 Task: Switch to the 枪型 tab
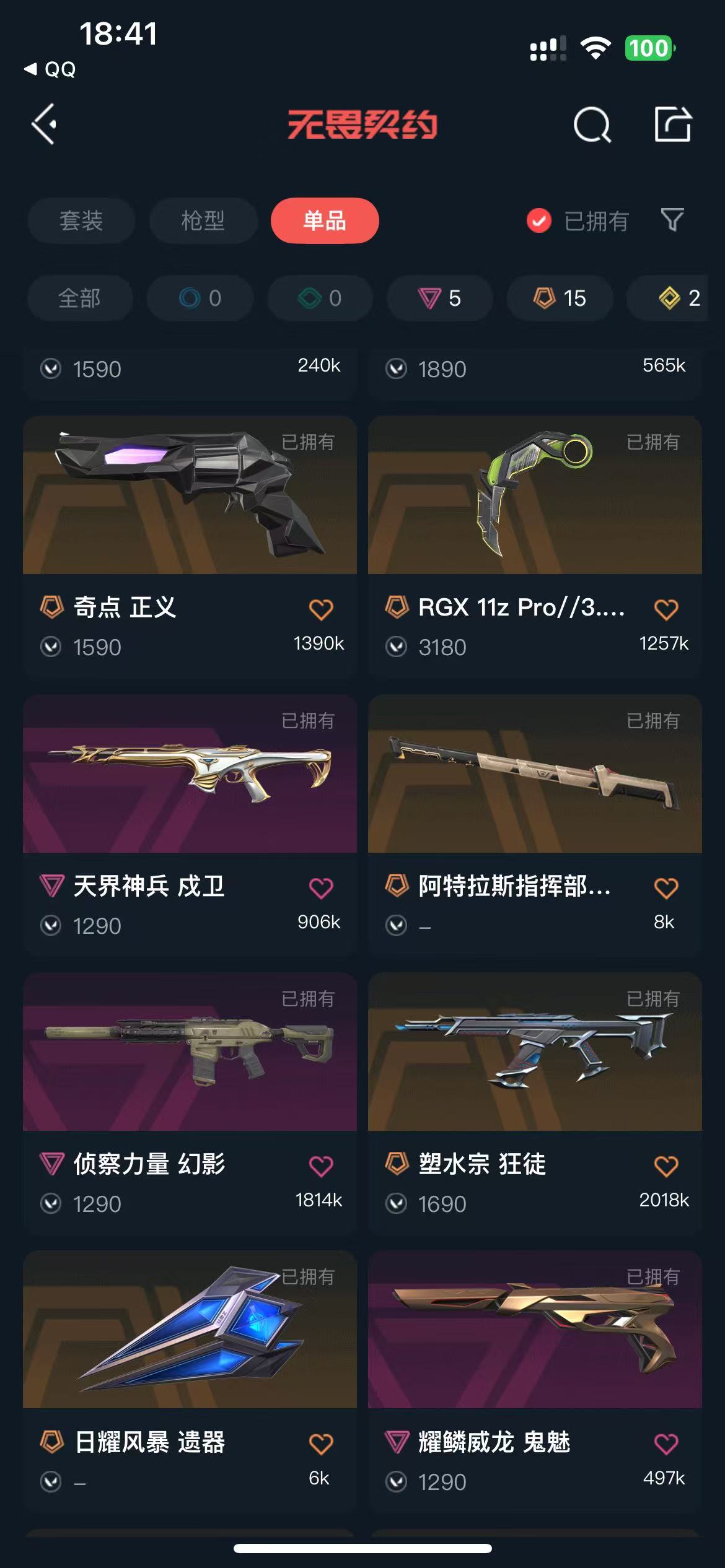tap(203, 221)
